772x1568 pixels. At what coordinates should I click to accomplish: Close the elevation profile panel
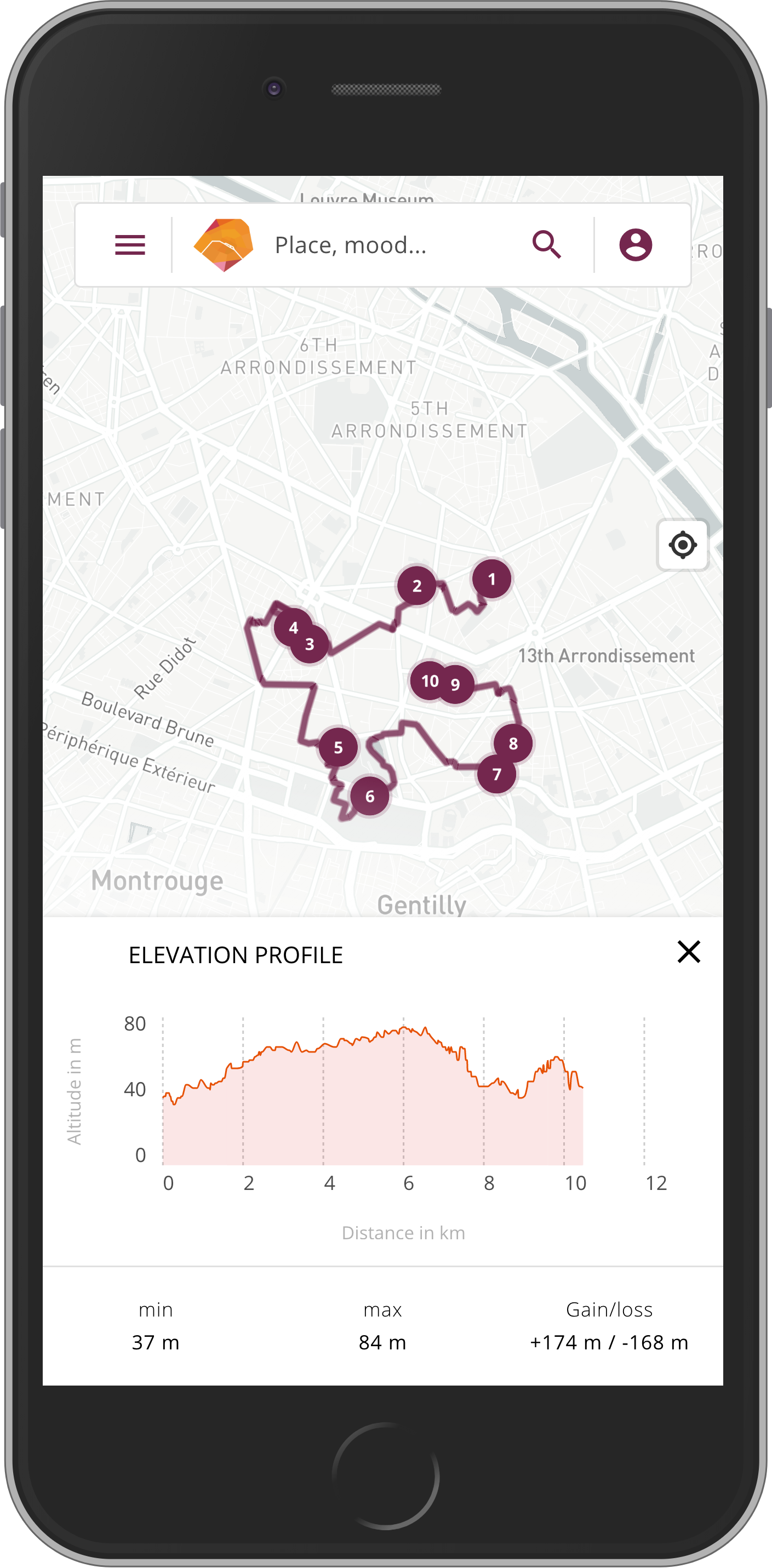(x=689, y=952)
